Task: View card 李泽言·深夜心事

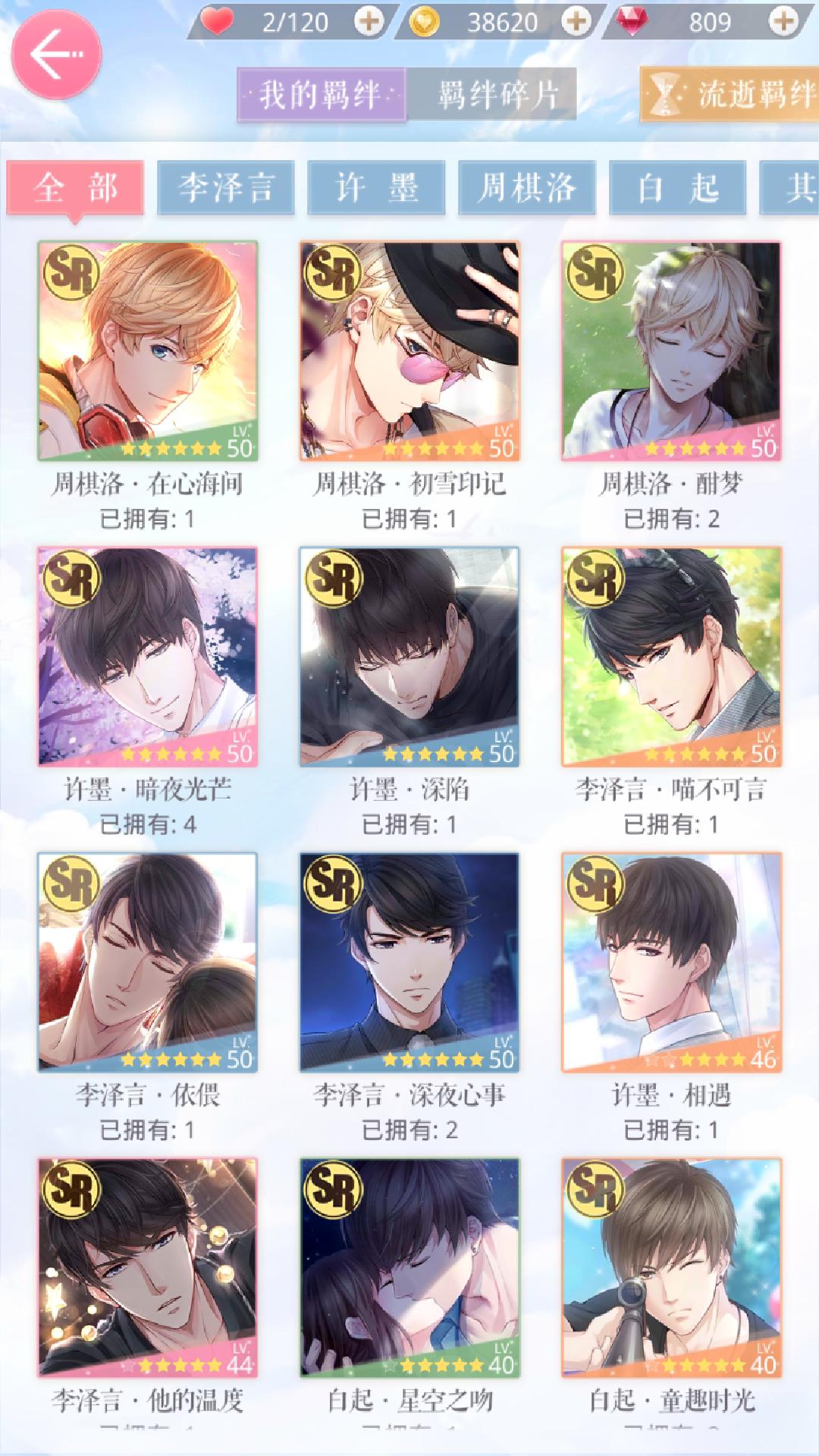Action: pos(409,962)
